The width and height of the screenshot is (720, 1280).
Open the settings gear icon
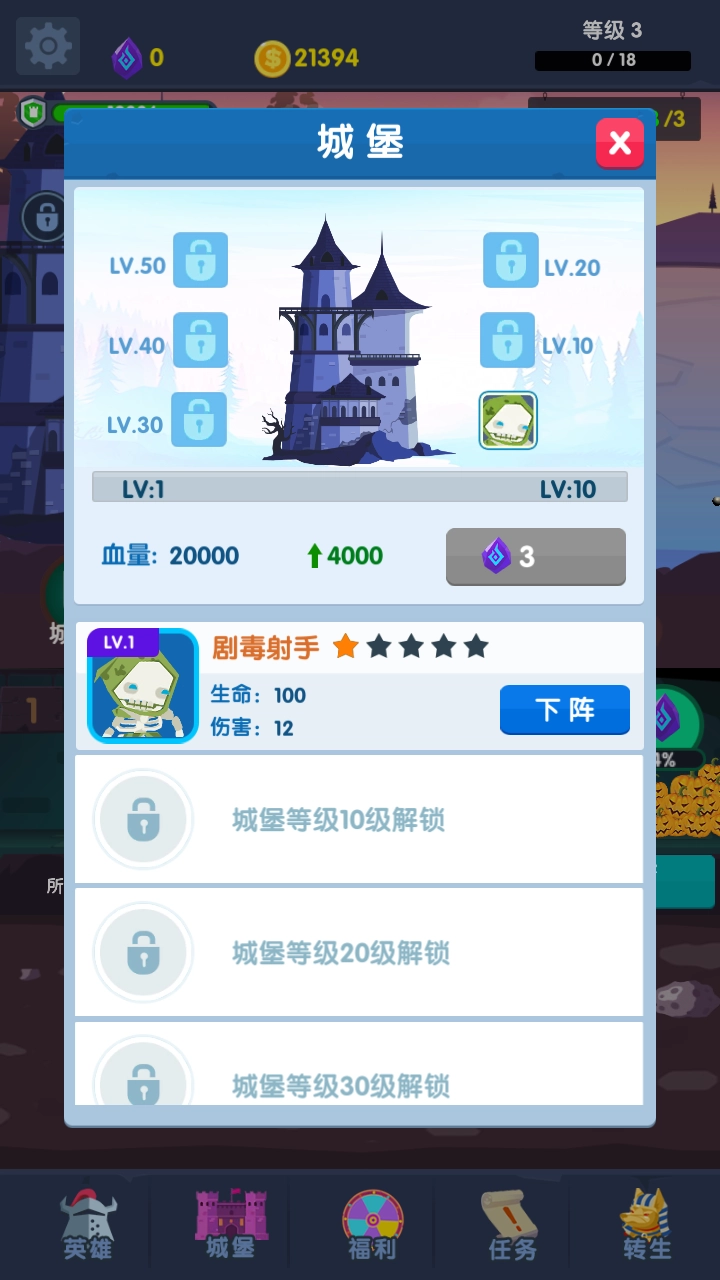pos(45,45)
